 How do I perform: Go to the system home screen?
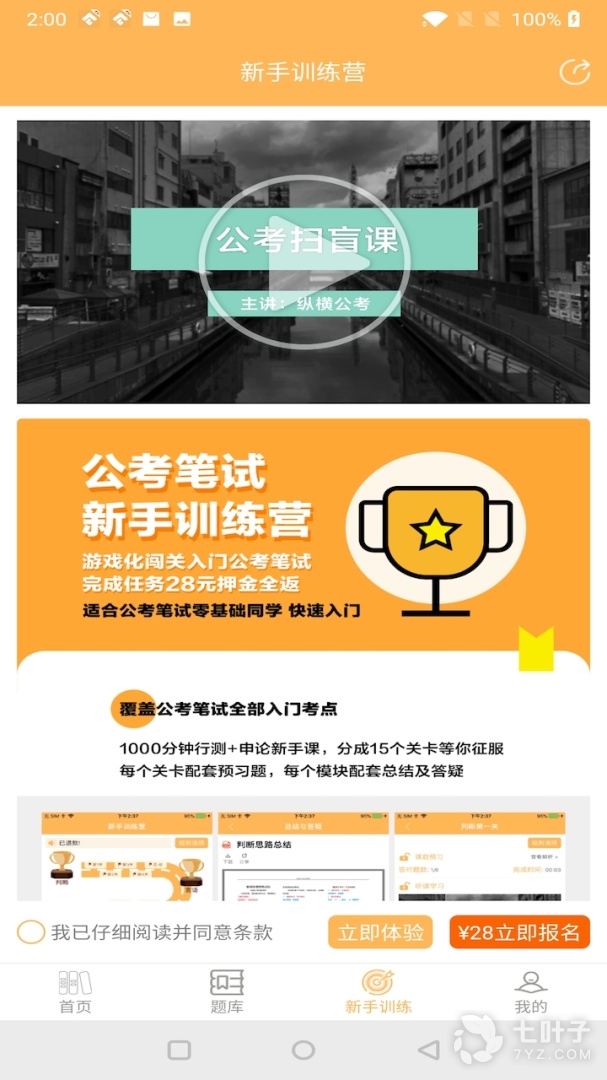click(303, 1049)
